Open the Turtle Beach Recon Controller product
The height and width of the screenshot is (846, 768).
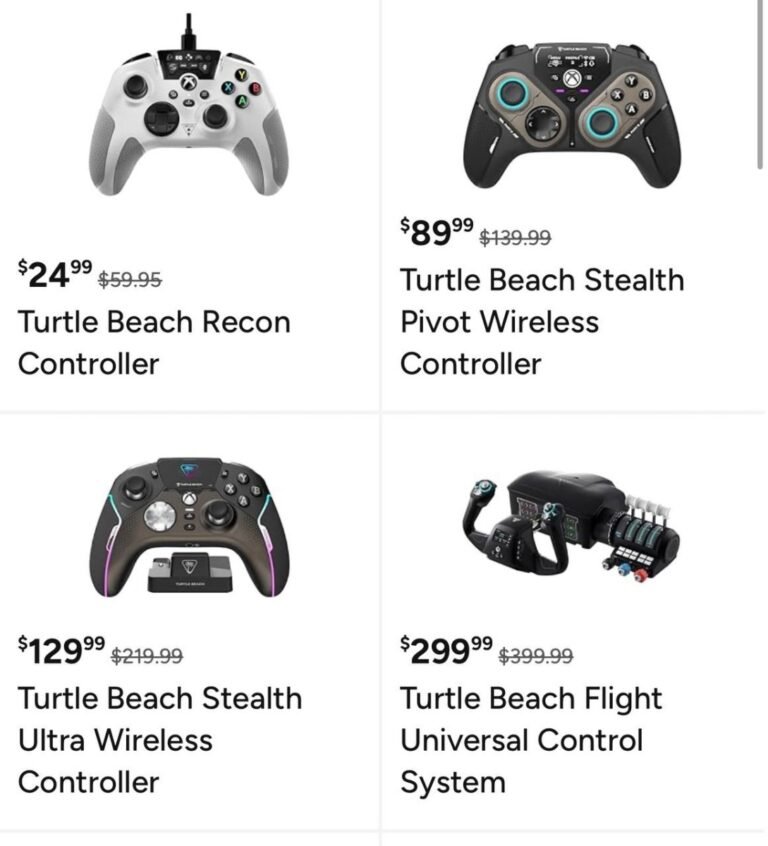[x=154, y=342]
